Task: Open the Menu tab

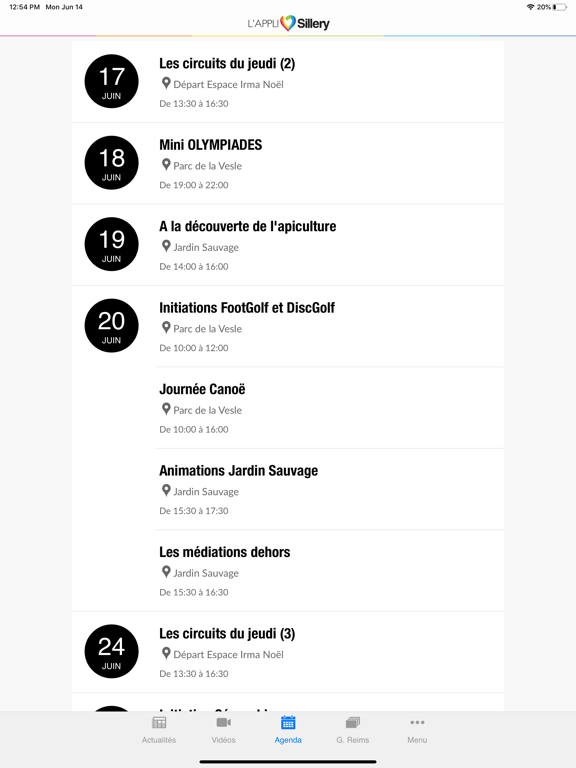Action: pyautogui.click(x=417, y=730)
